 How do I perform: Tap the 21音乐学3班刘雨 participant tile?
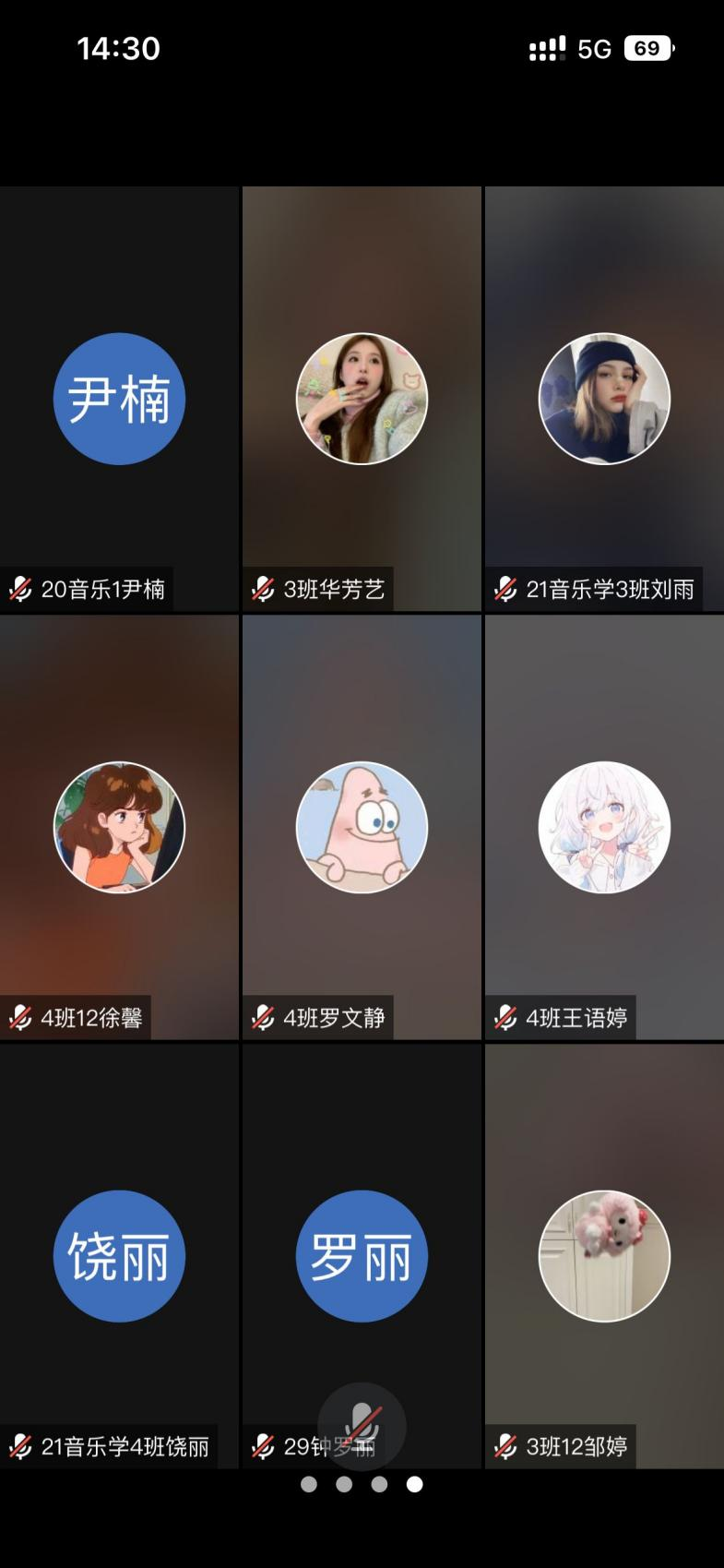click(604, 399)
